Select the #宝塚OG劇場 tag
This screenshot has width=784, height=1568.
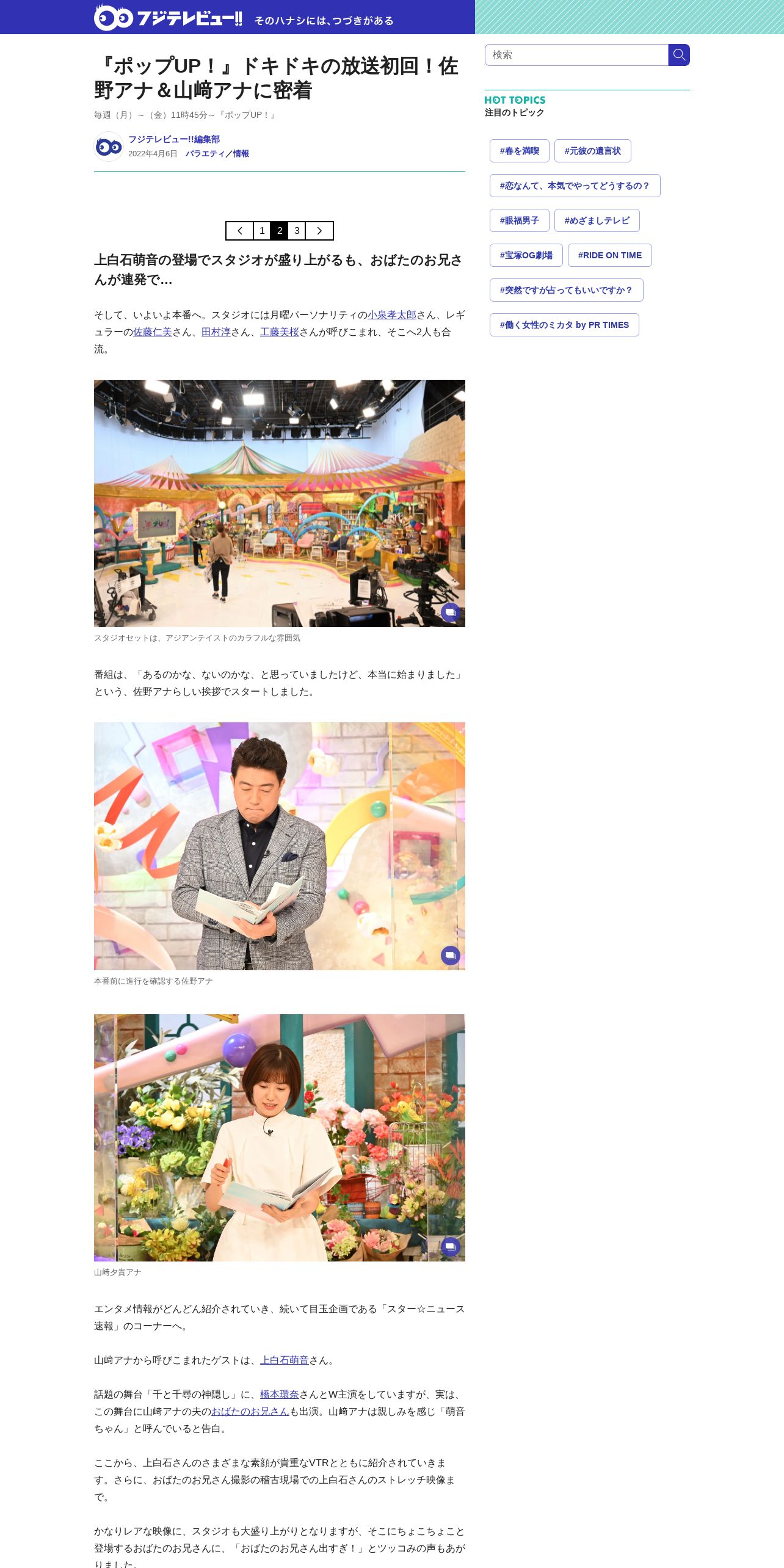(x=526, y=255)
